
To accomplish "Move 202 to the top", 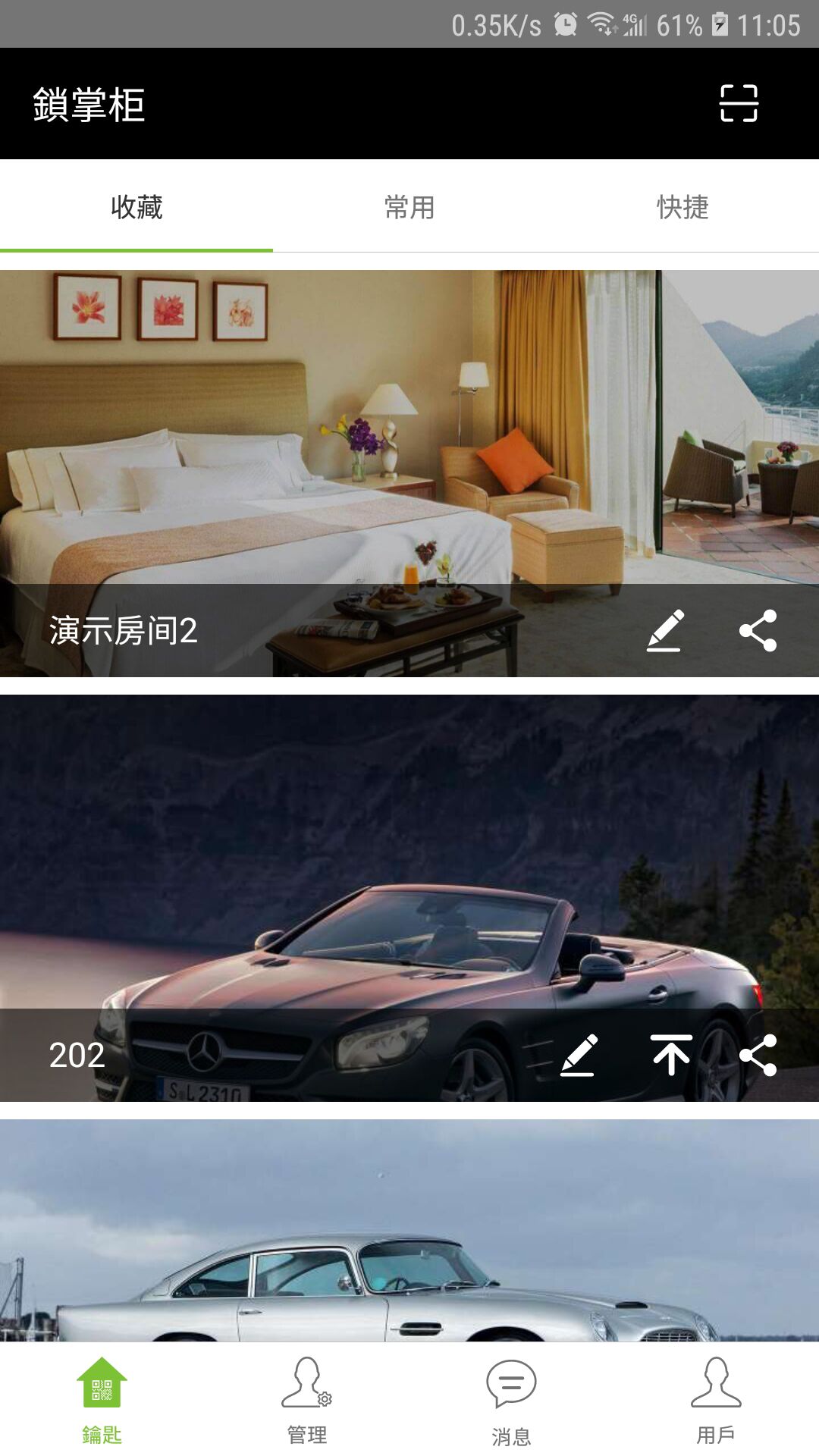I will point(671,1055).
